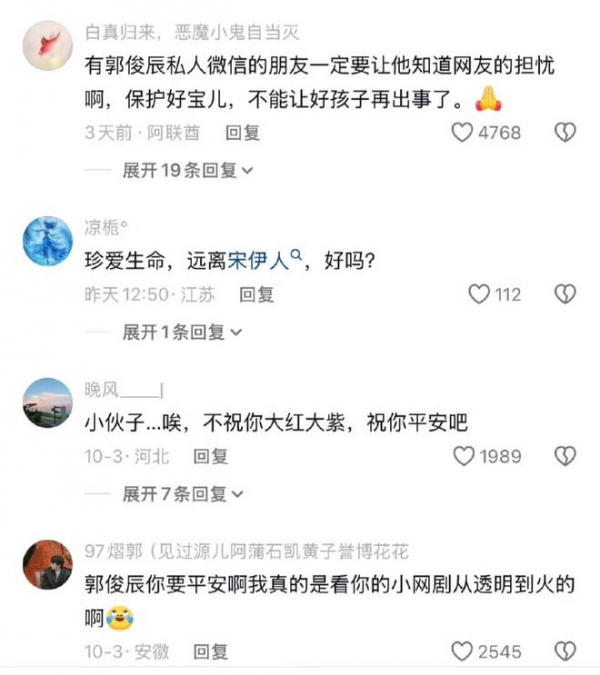Like 凉栀's comment with 112 likes

click(x=480, y=294)
